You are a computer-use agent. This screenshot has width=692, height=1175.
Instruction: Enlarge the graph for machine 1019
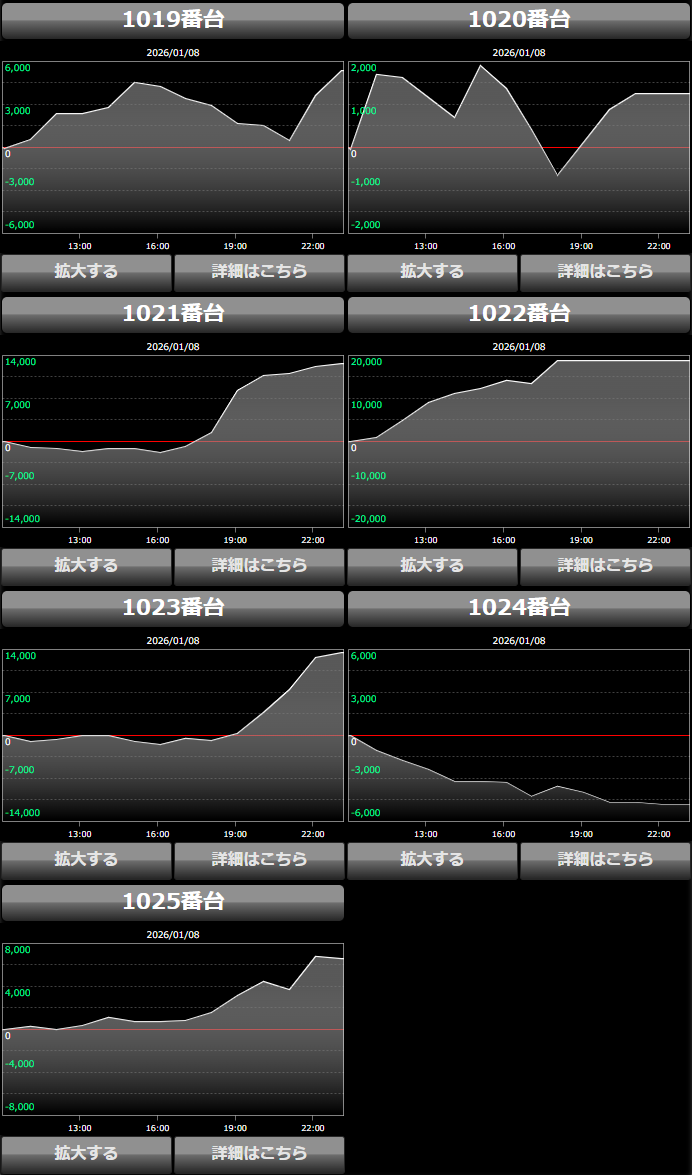[x=86, y=271]
